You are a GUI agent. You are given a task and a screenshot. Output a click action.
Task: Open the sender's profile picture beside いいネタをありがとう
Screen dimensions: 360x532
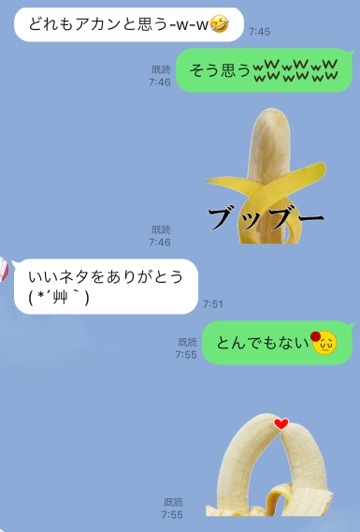[4, 269]
